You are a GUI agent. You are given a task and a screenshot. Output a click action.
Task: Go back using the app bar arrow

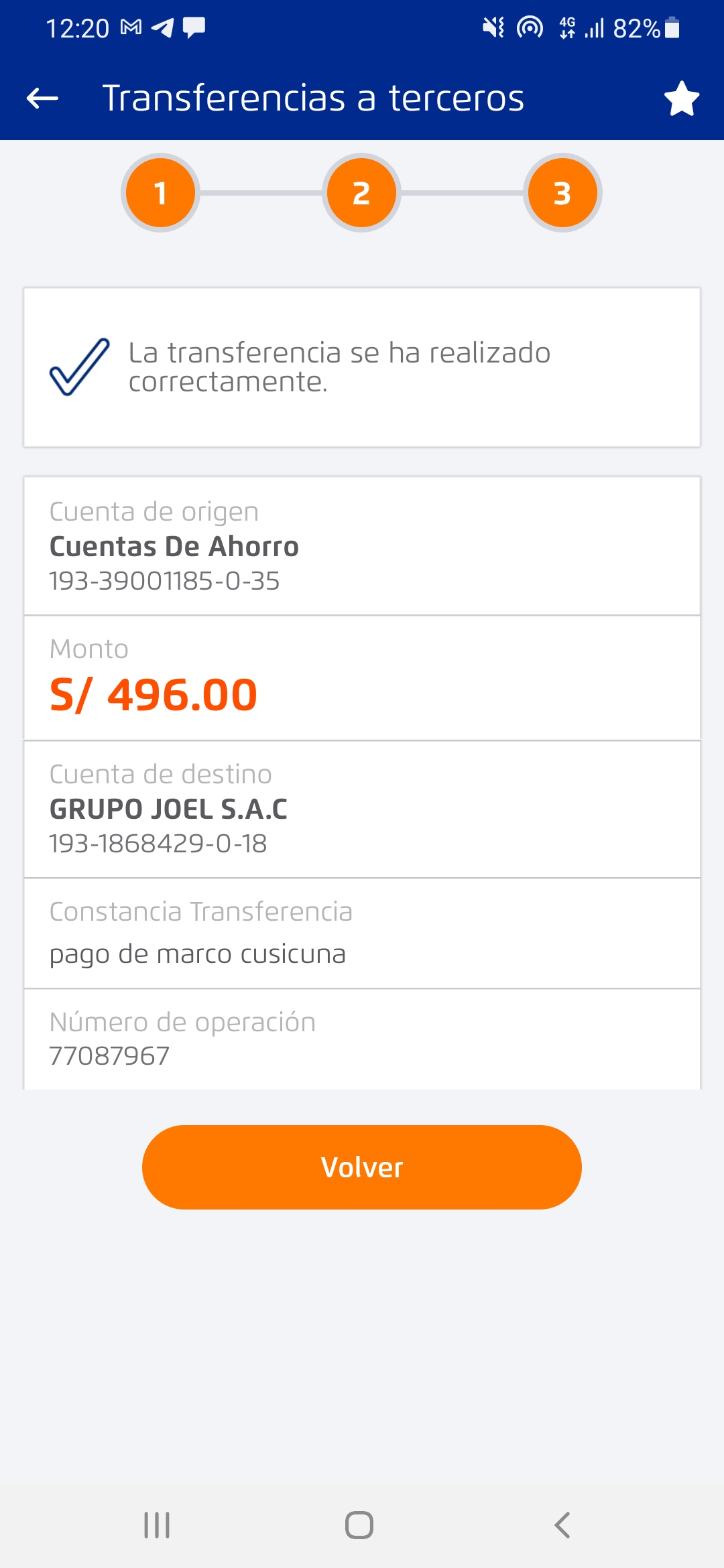[x=42, y=99]
